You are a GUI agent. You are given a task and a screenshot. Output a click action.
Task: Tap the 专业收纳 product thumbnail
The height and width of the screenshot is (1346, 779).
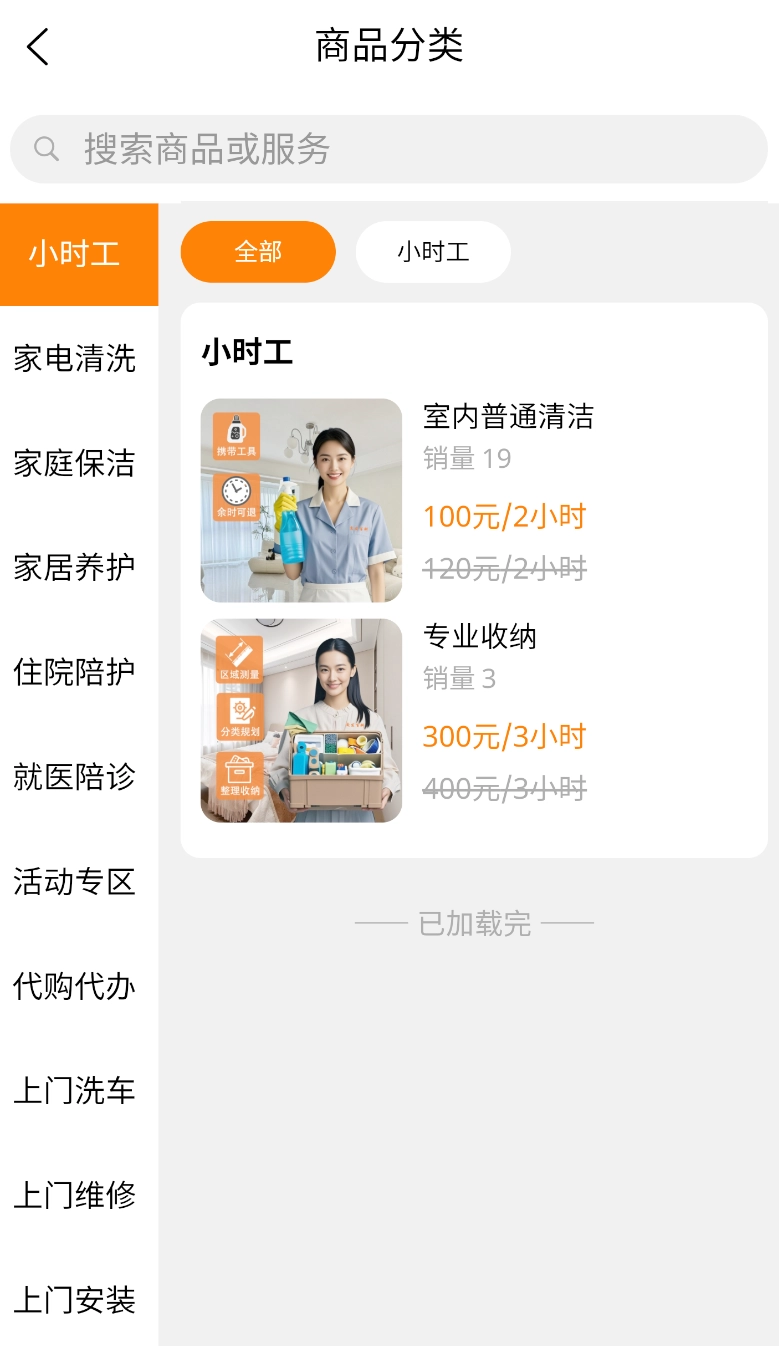[301, 721]
